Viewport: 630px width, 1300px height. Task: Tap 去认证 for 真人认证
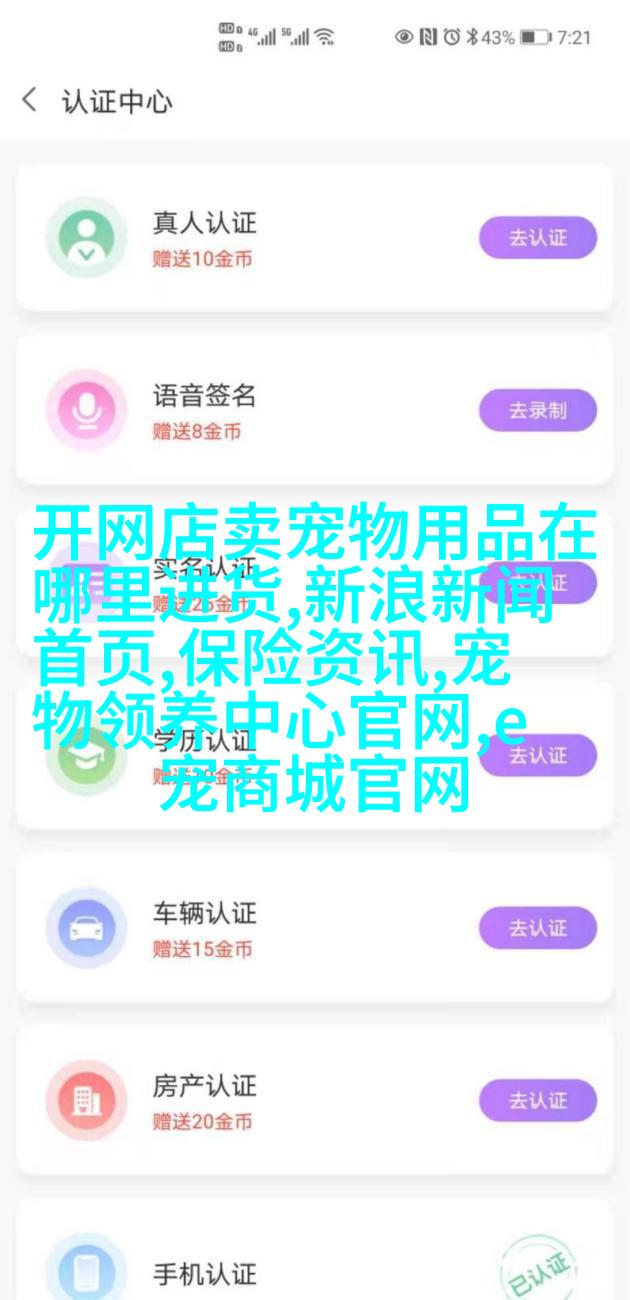537,238
